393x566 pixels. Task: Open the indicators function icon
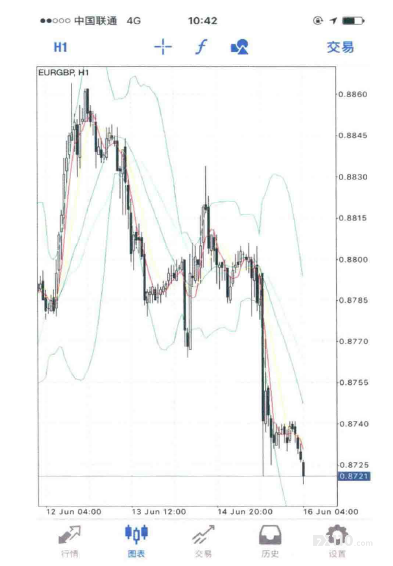click(x=201, y=47)
